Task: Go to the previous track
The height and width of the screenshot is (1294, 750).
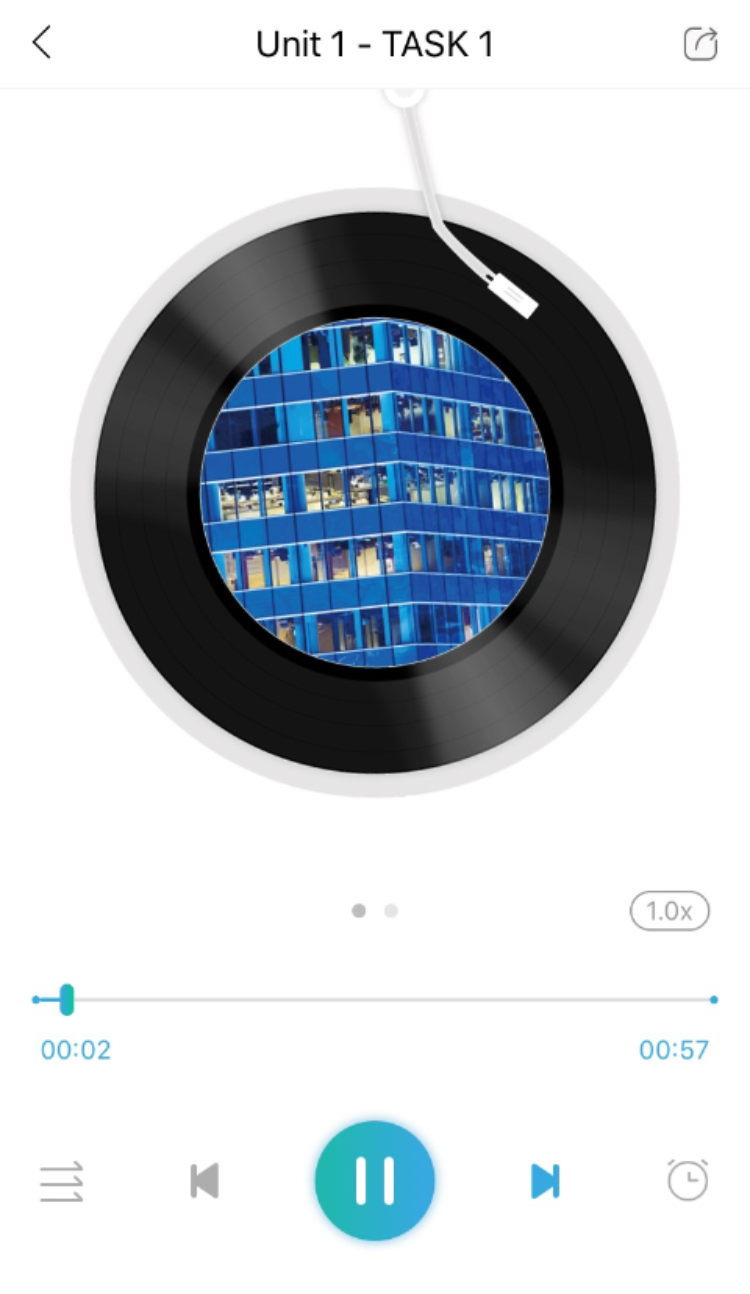Action: (205, 1181)
